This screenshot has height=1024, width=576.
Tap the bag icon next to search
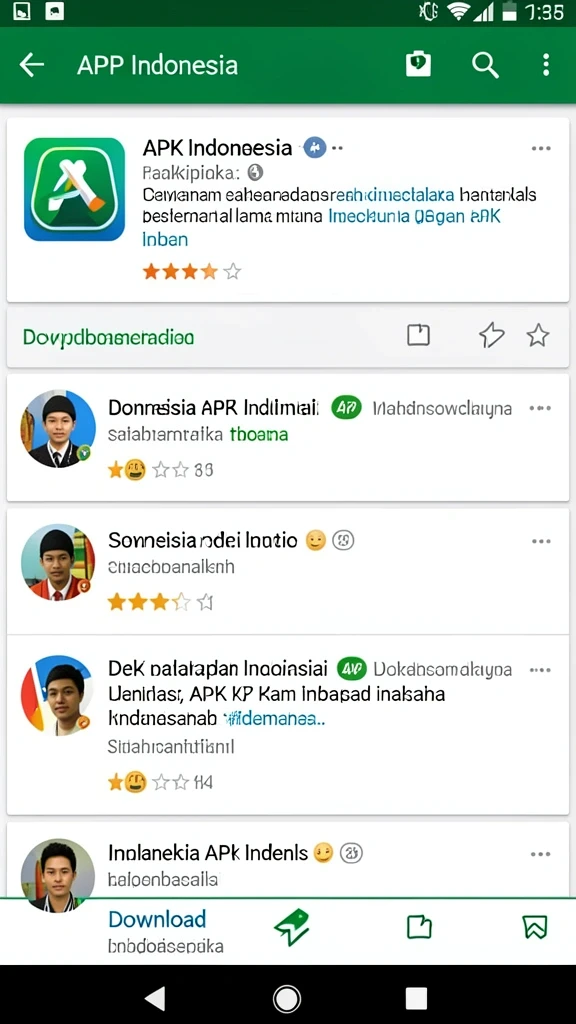coord(418,64)
